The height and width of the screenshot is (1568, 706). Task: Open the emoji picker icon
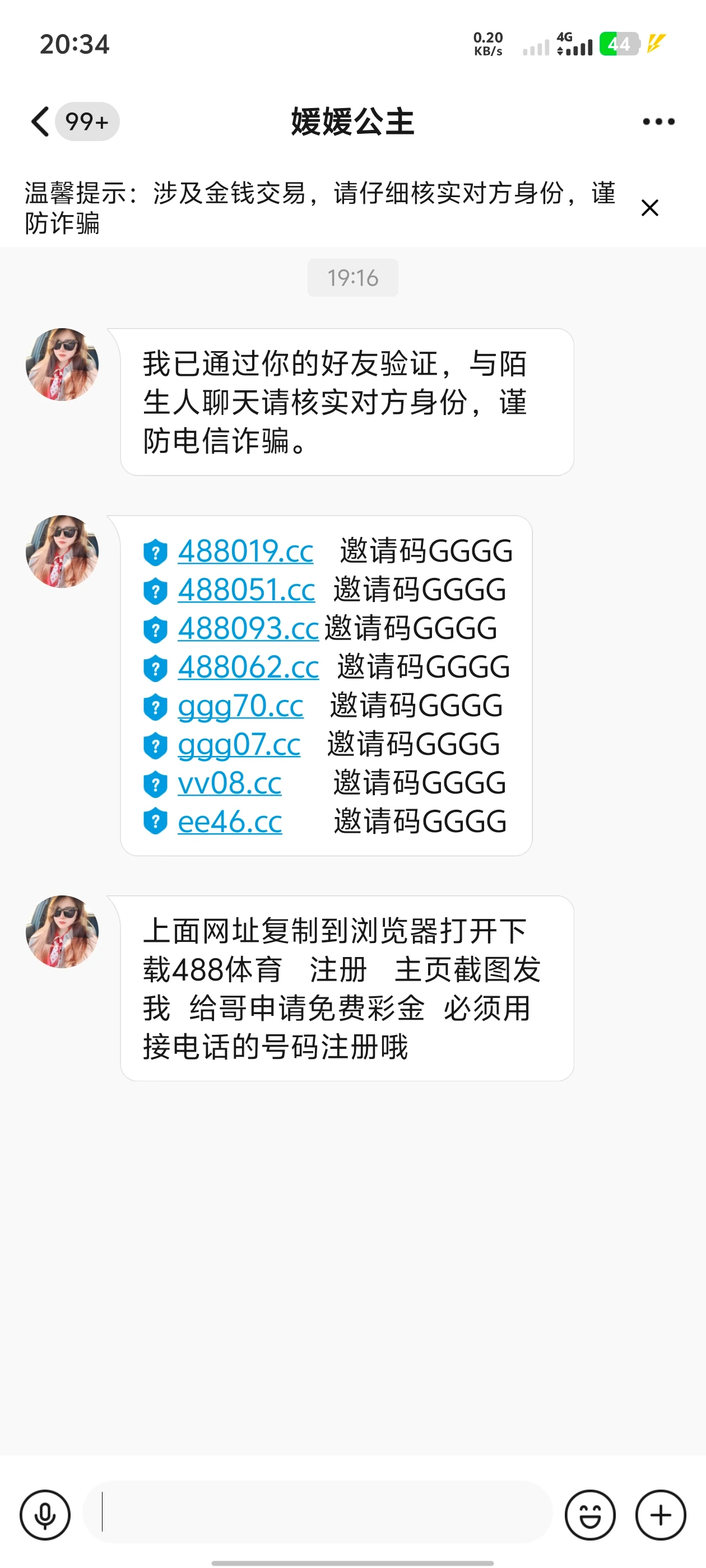[x=592, y=1514]
